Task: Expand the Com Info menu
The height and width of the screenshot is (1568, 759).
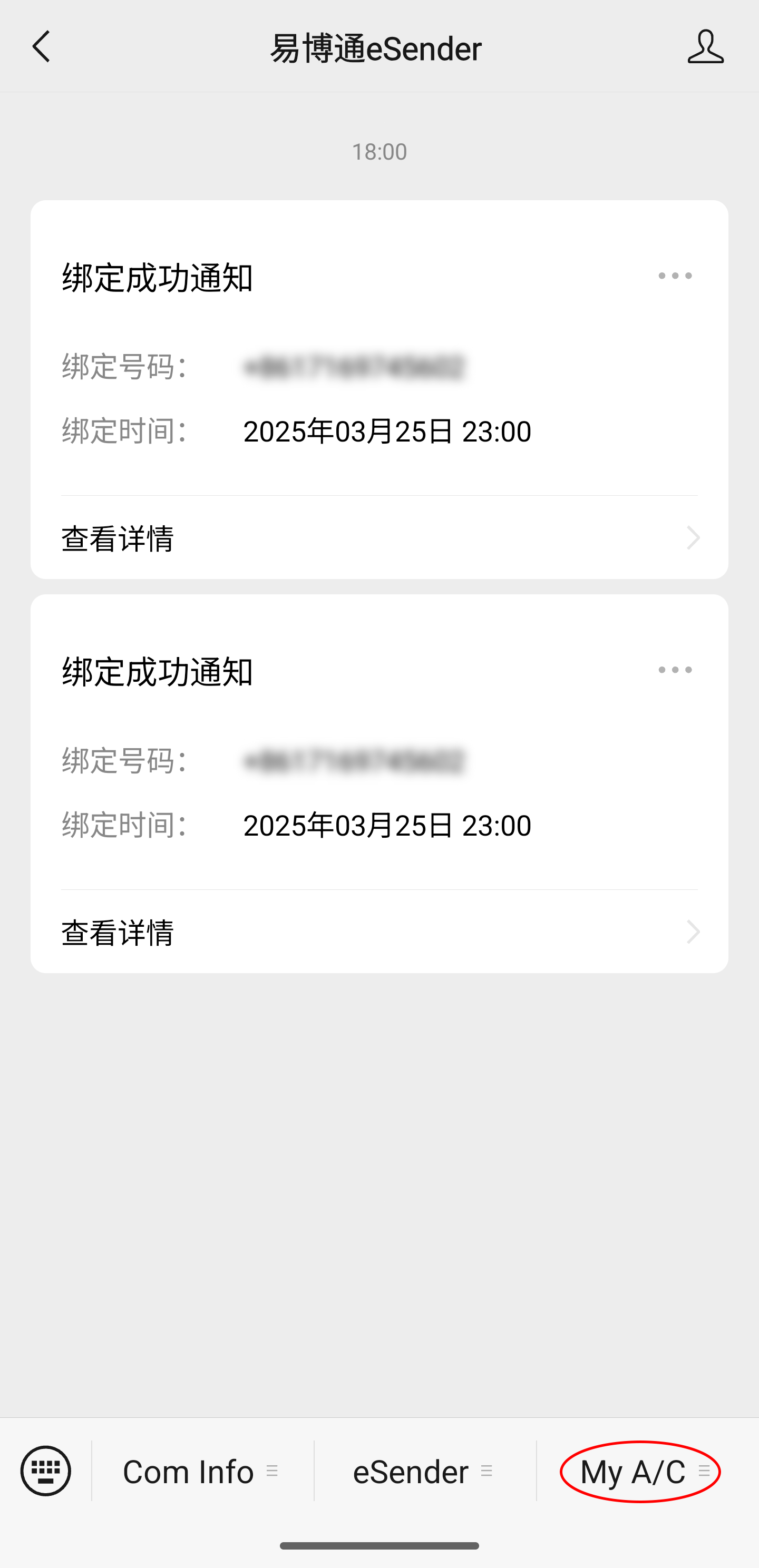Action: [x=201, y=1472]
